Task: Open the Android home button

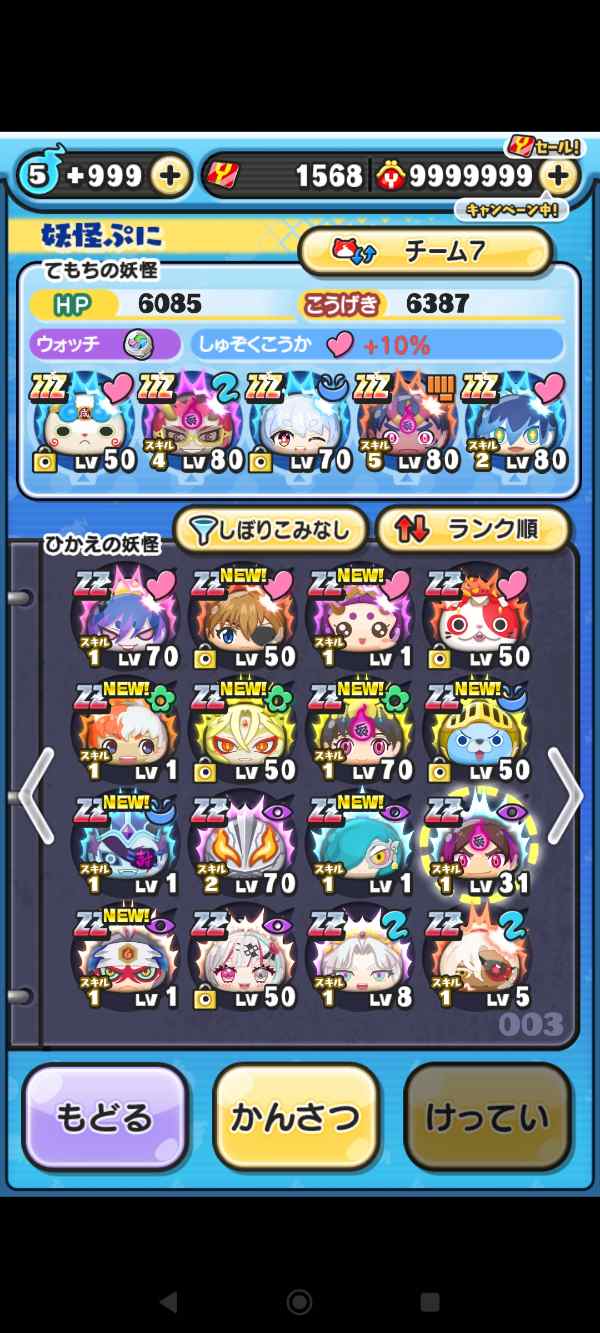Action: click(299, 1301)
